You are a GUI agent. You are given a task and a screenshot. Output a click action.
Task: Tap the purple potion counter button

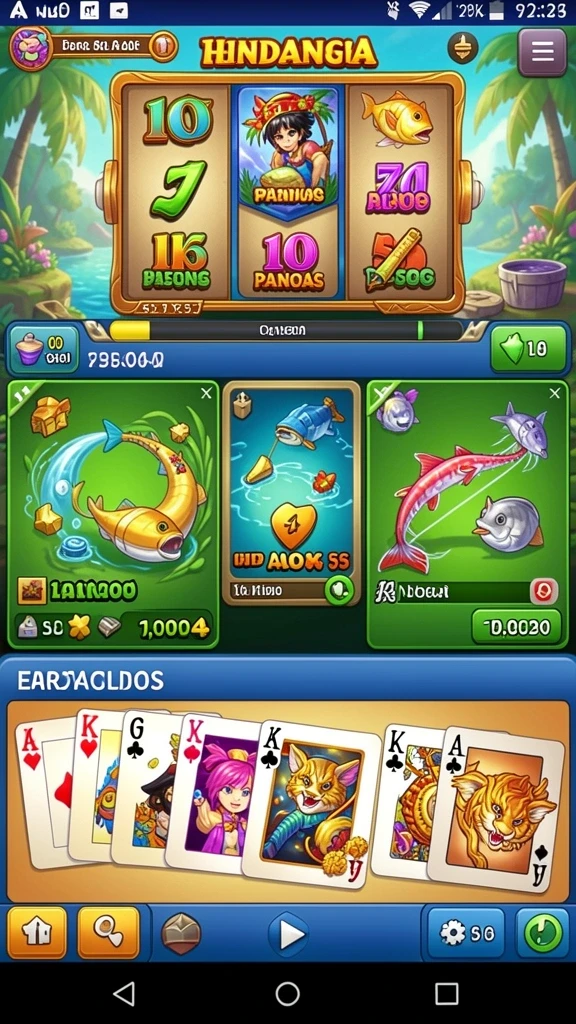pyautogui.click(x=44, y=350)
